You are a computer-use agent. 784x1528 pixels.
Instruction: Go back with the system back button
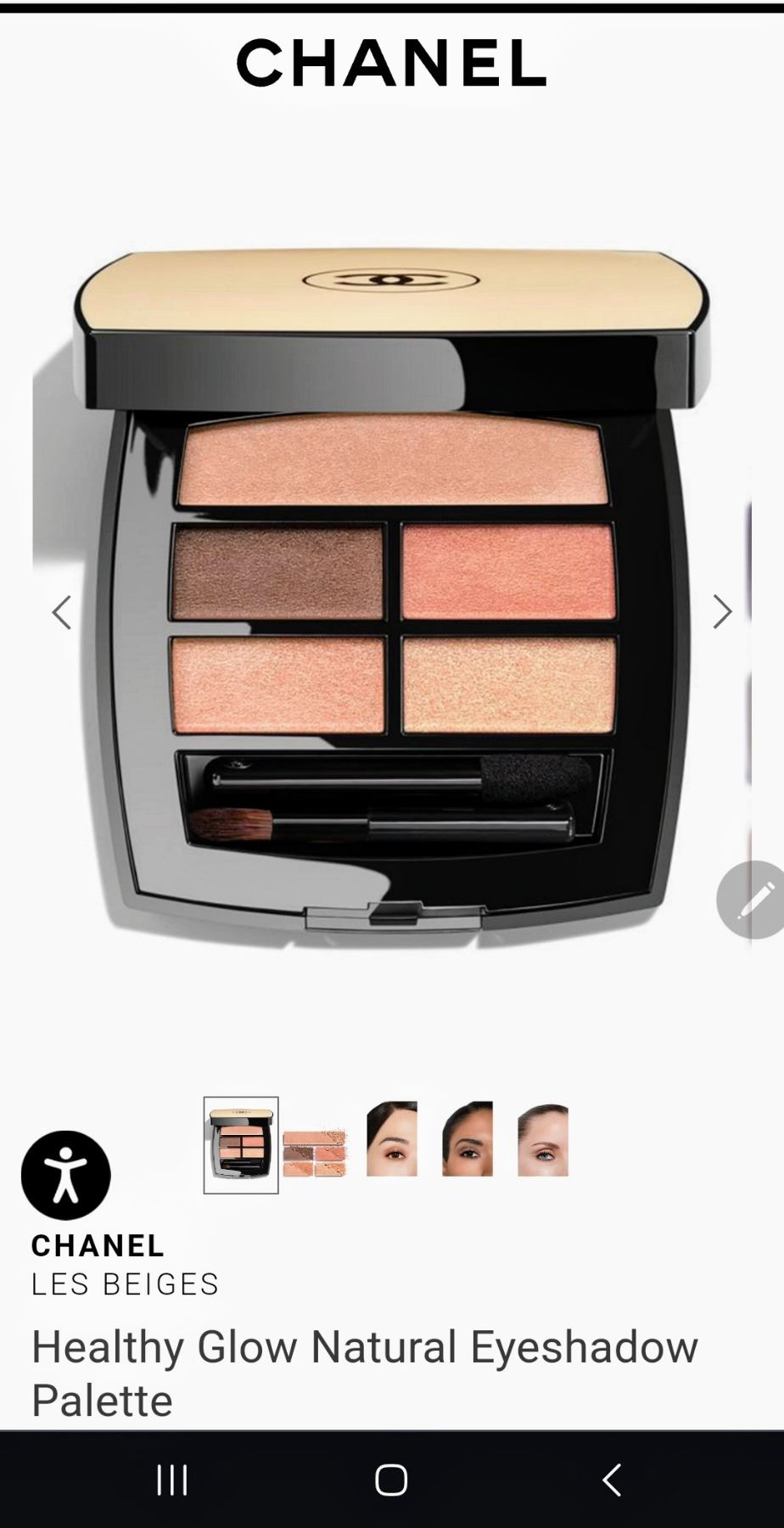[612, 1480]
